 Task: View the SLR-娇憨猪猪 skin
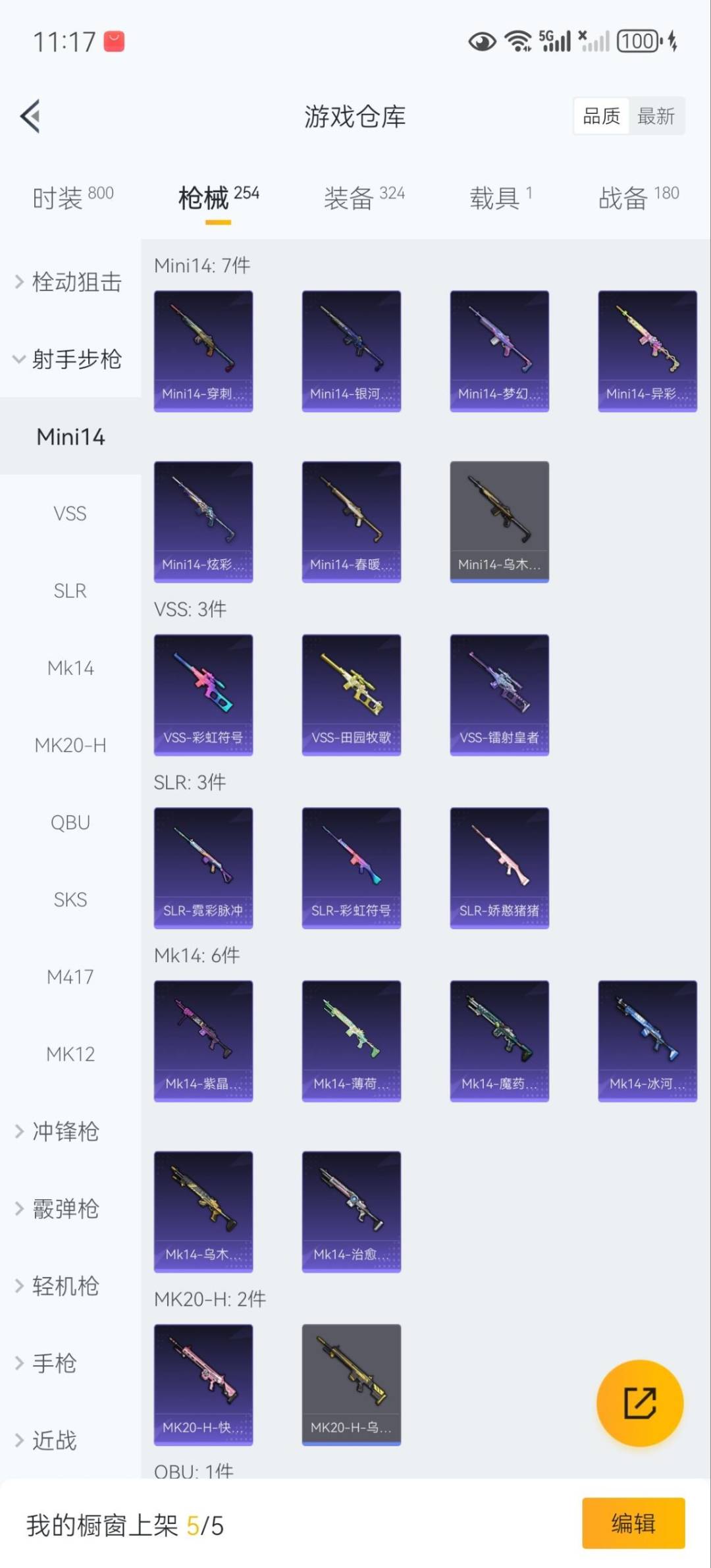pos(499,867)
